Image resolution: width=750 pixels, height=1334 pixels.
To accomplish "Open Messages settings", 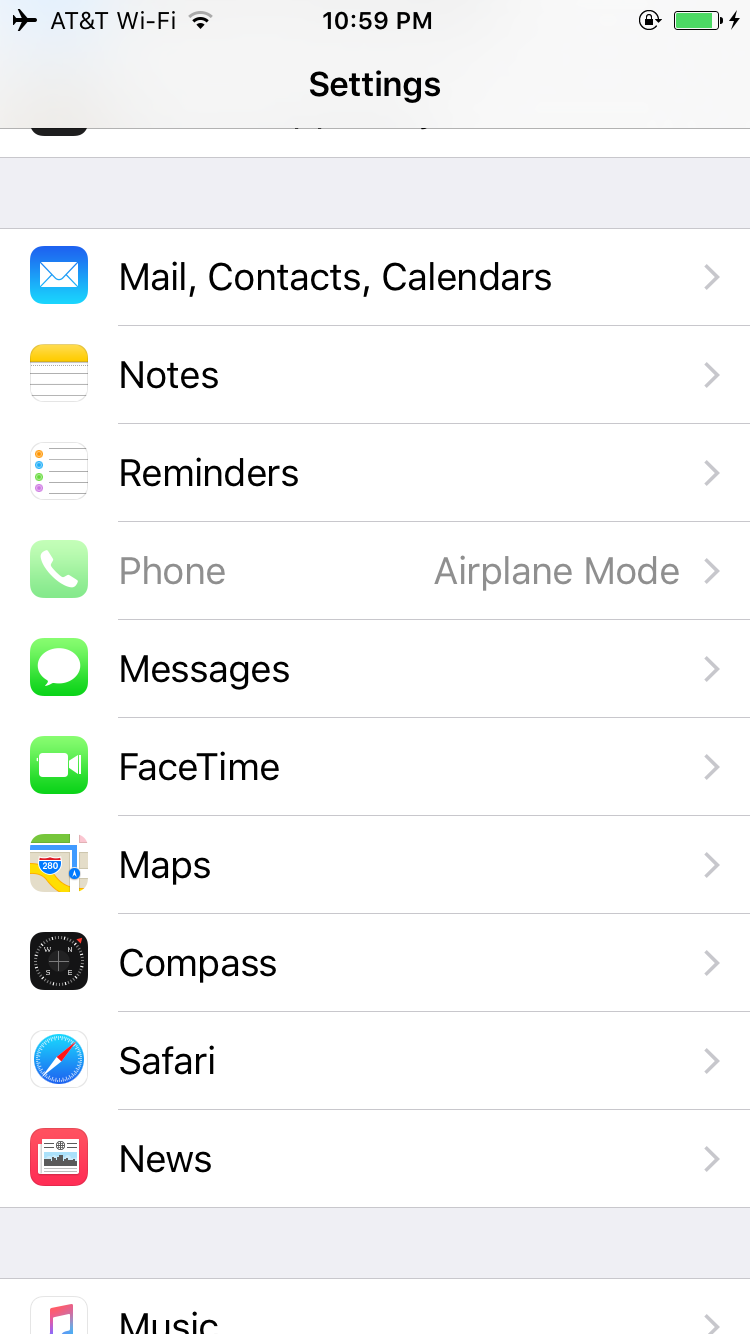I will tap(375, 669).
